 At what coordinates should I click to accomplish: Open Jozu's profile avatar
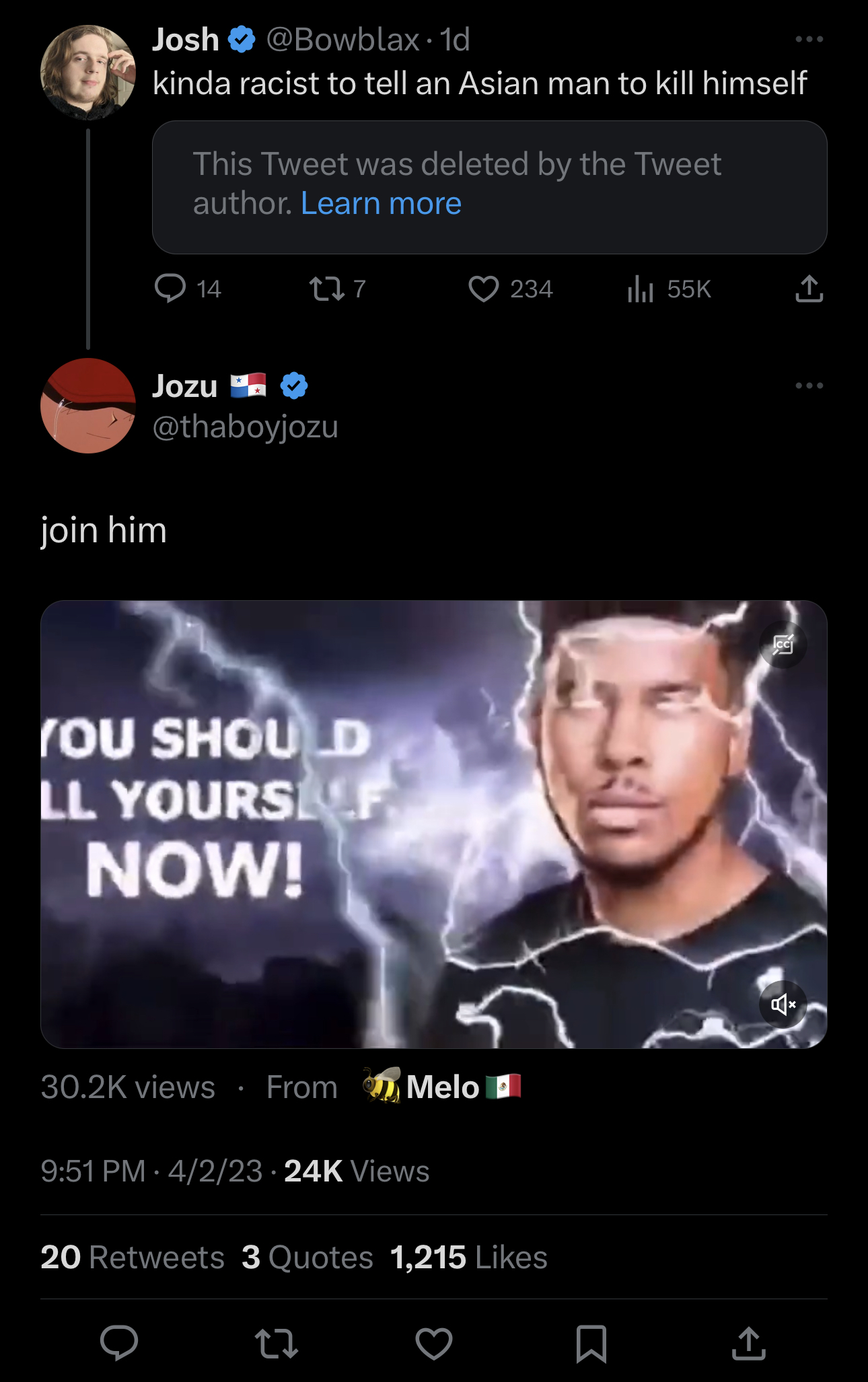point(88,406)
